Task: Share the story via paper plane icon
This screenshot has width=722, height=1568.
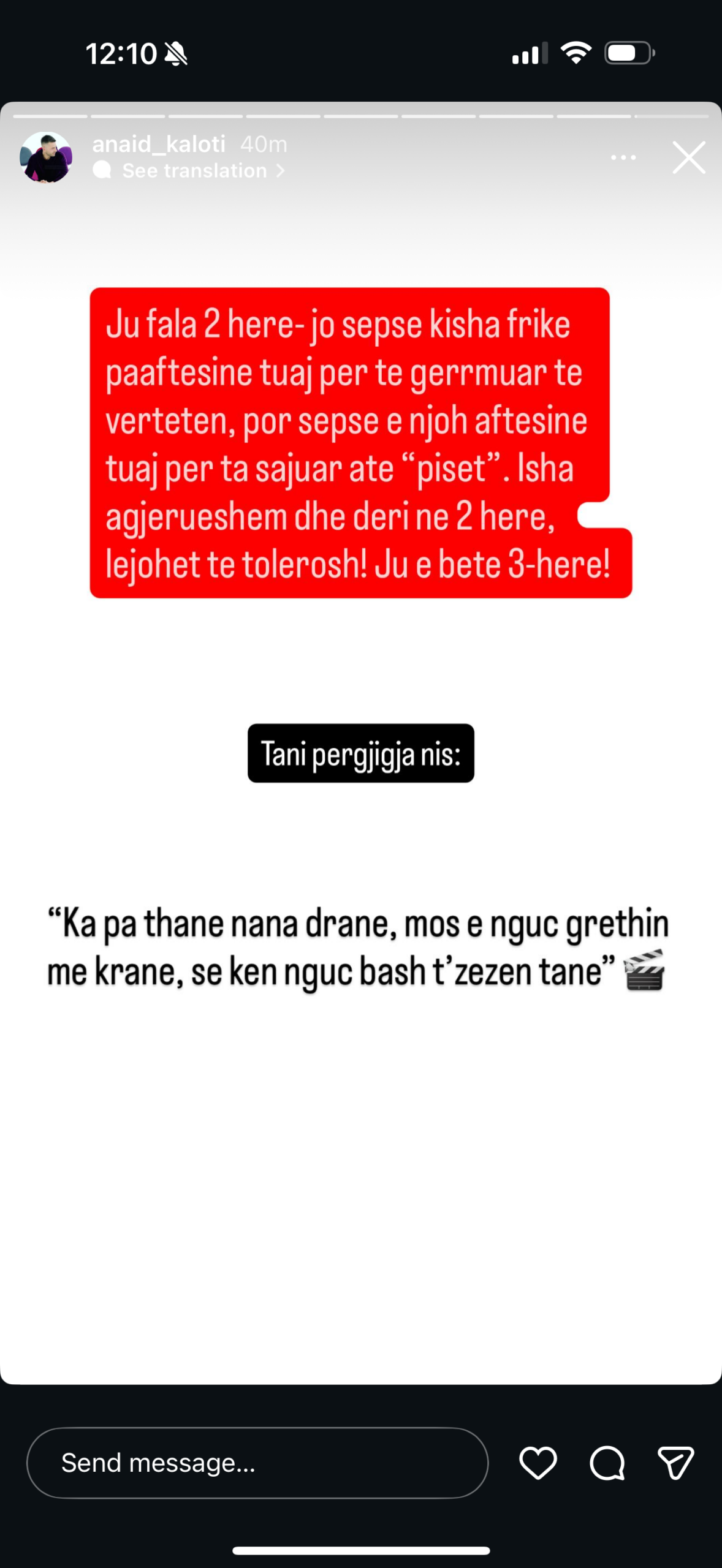Action: coord(675,1463)
